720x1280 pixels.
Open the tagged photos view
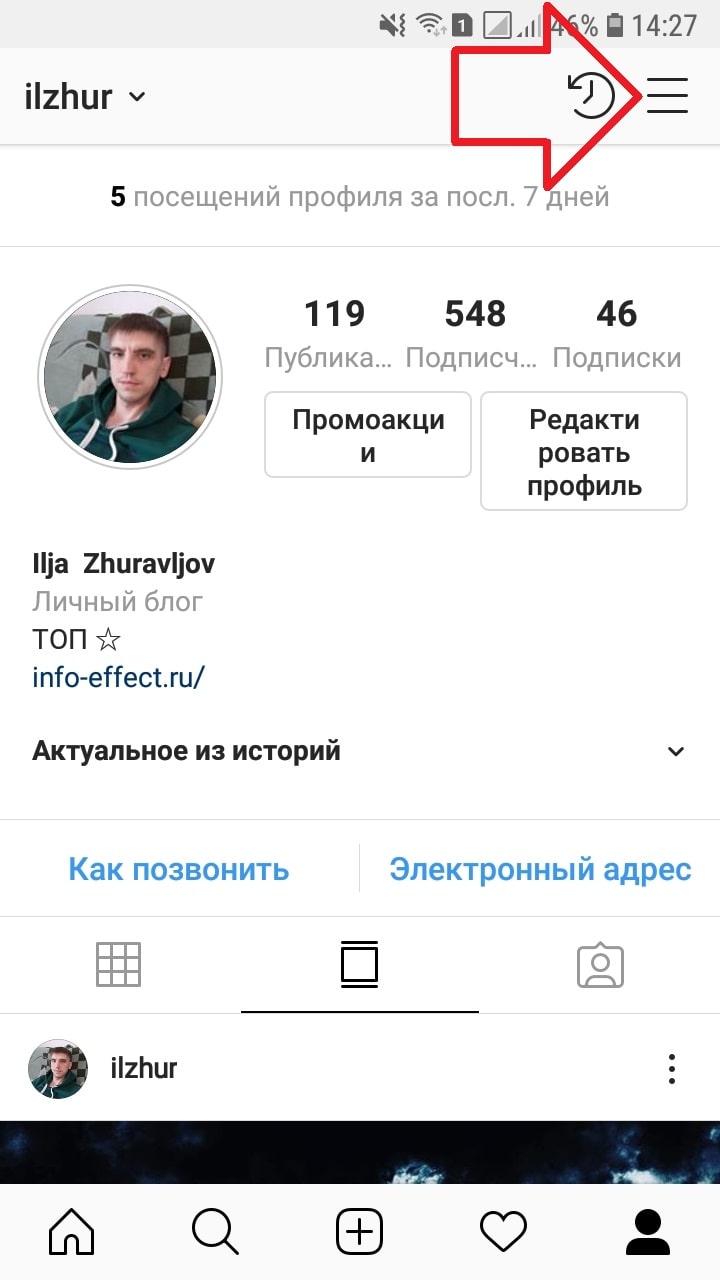click(600, 964)
